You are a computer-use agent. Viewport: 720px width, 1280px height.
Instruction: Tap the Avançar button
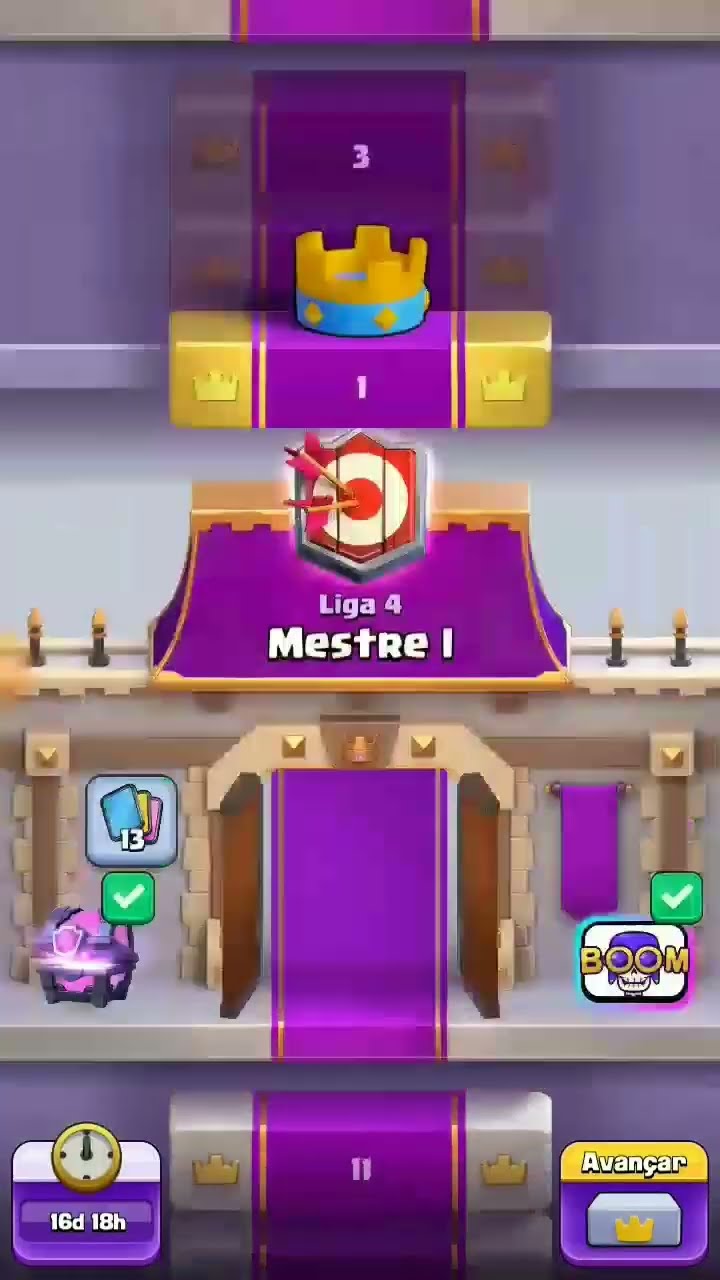click(633, 1204)
